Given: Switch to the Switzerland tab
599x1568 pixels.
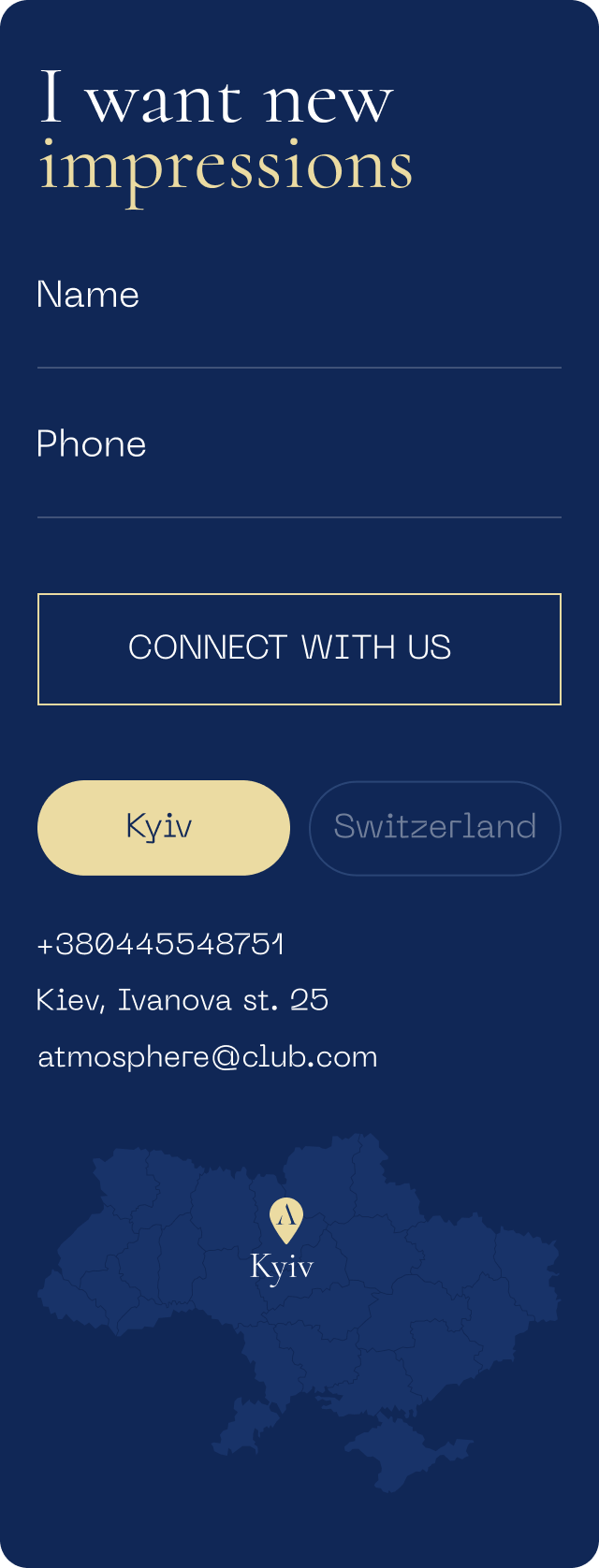Looking at the screenshot, I should click(435, 828).
